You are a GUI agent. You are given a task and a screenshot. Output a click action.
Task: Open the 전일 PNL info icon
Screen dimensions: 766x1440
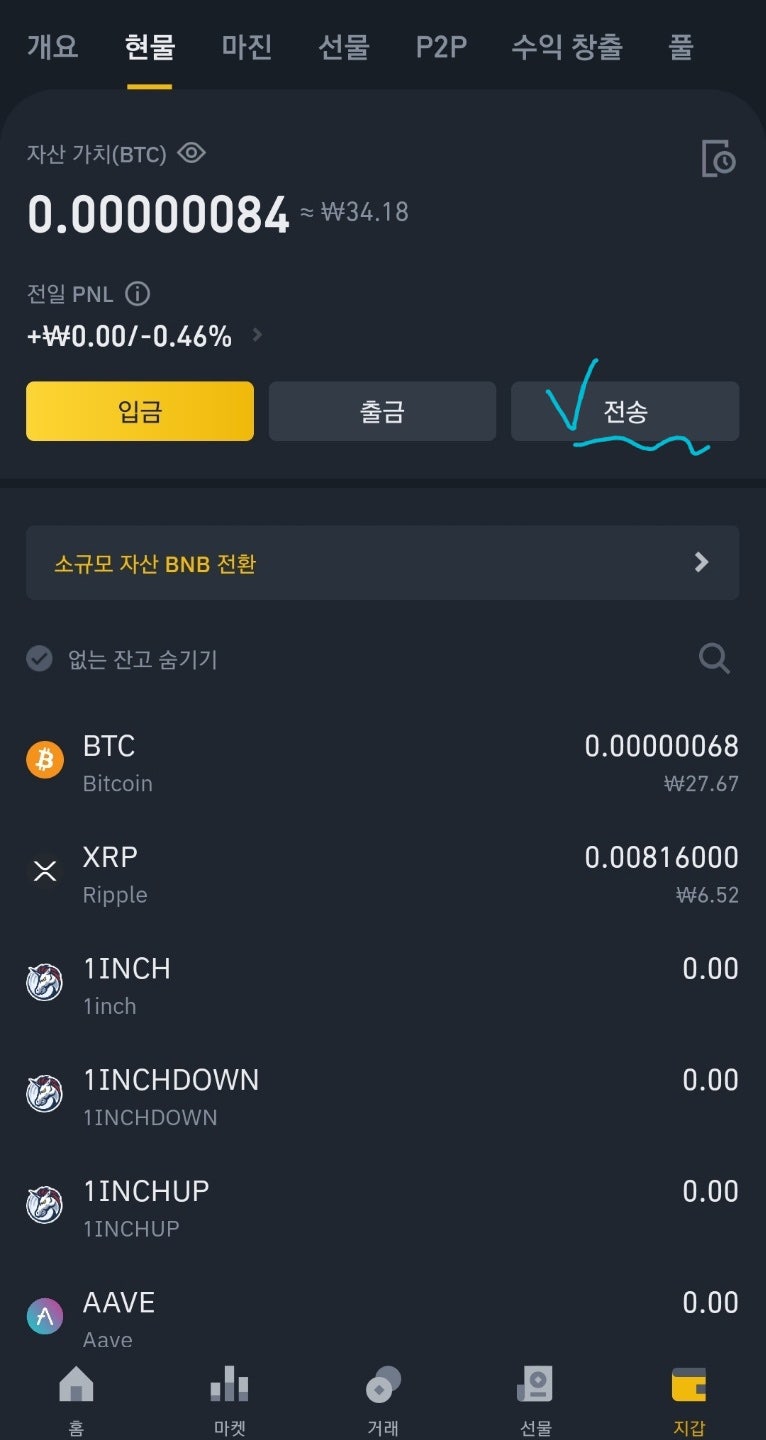pyautogui.click(x=137, y=294)
